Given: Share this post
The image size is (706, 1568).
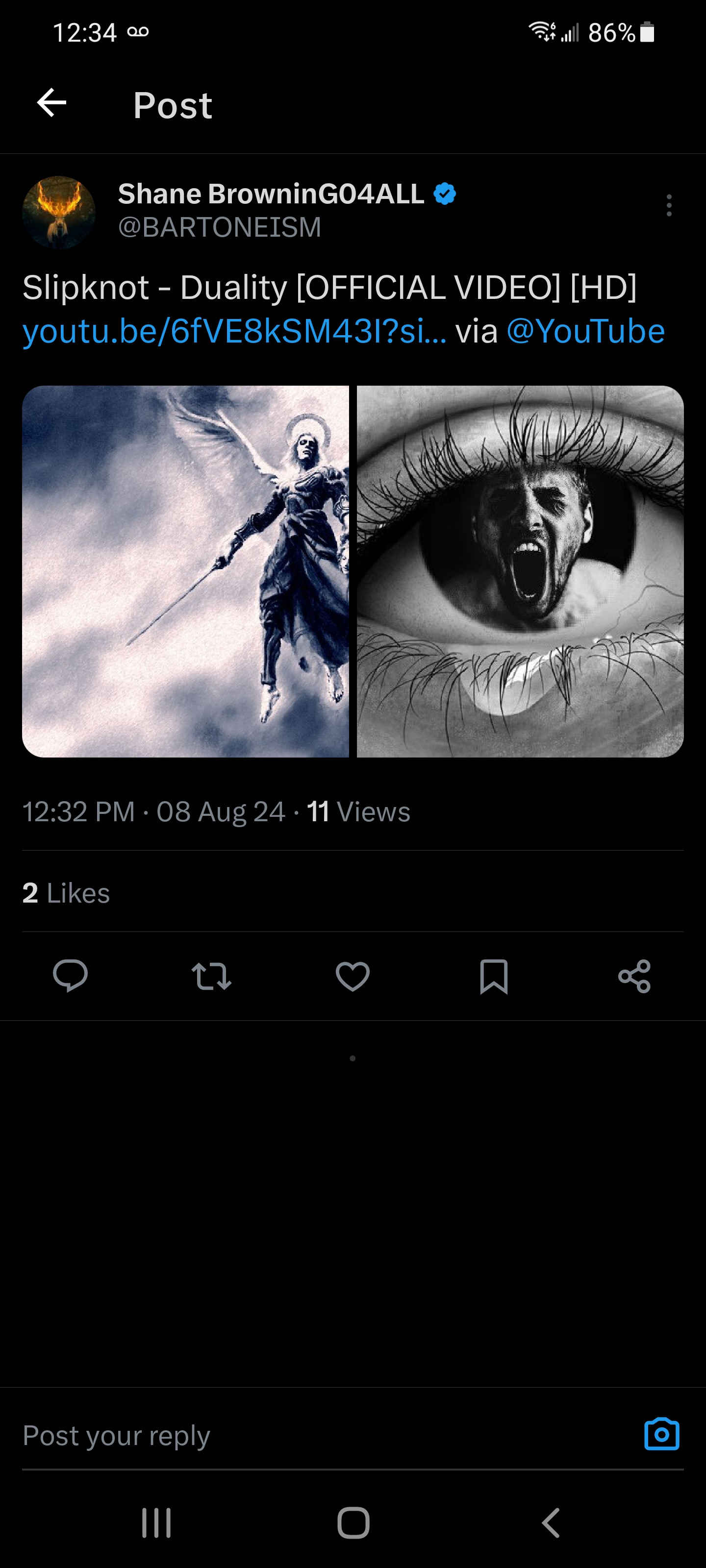Looking at the screenshot, I should (634, 976).
